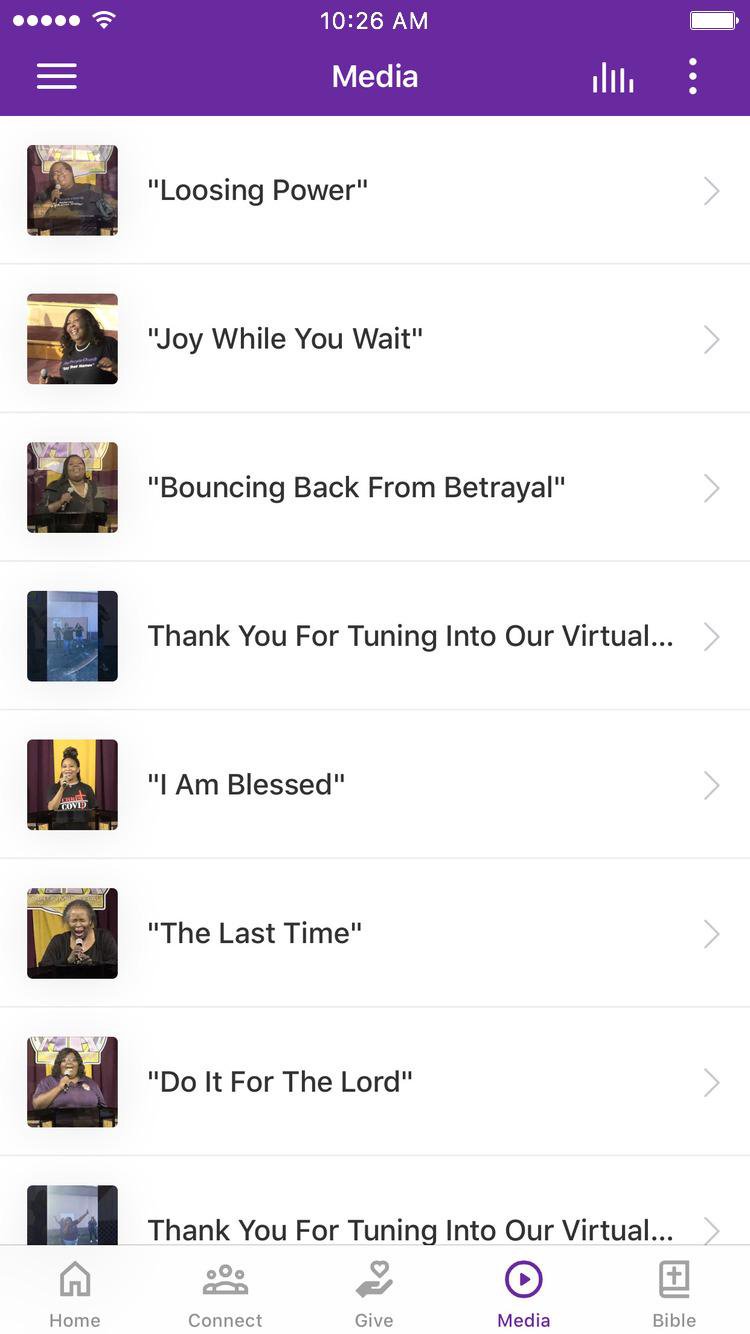Open "Bouncing Back From Betrayal"

[375, 488]
